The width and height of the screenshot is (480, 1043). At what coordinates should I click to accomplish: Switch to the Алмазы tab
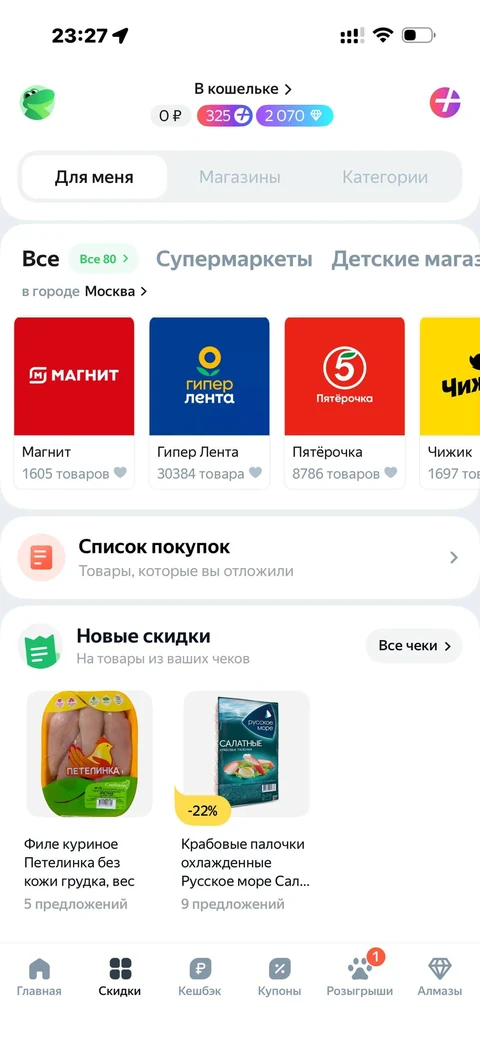pyautogui.click(x=439, y=976)
